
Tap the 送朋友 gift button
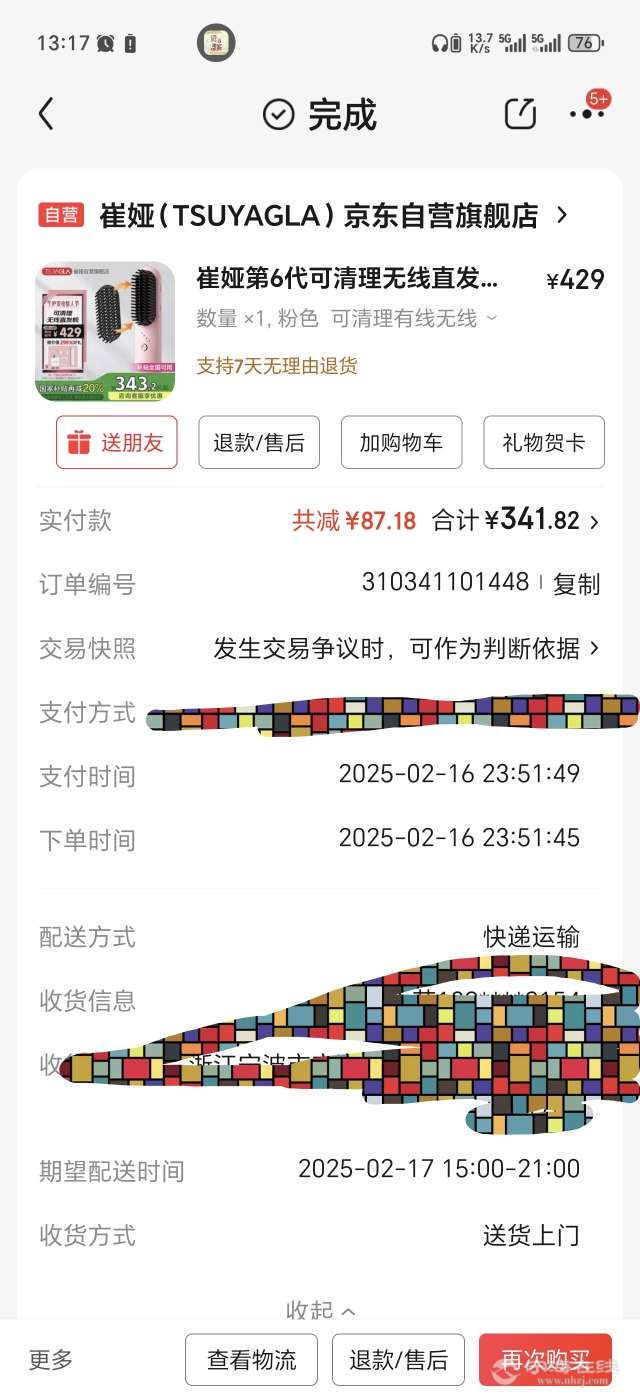(116, 442)
